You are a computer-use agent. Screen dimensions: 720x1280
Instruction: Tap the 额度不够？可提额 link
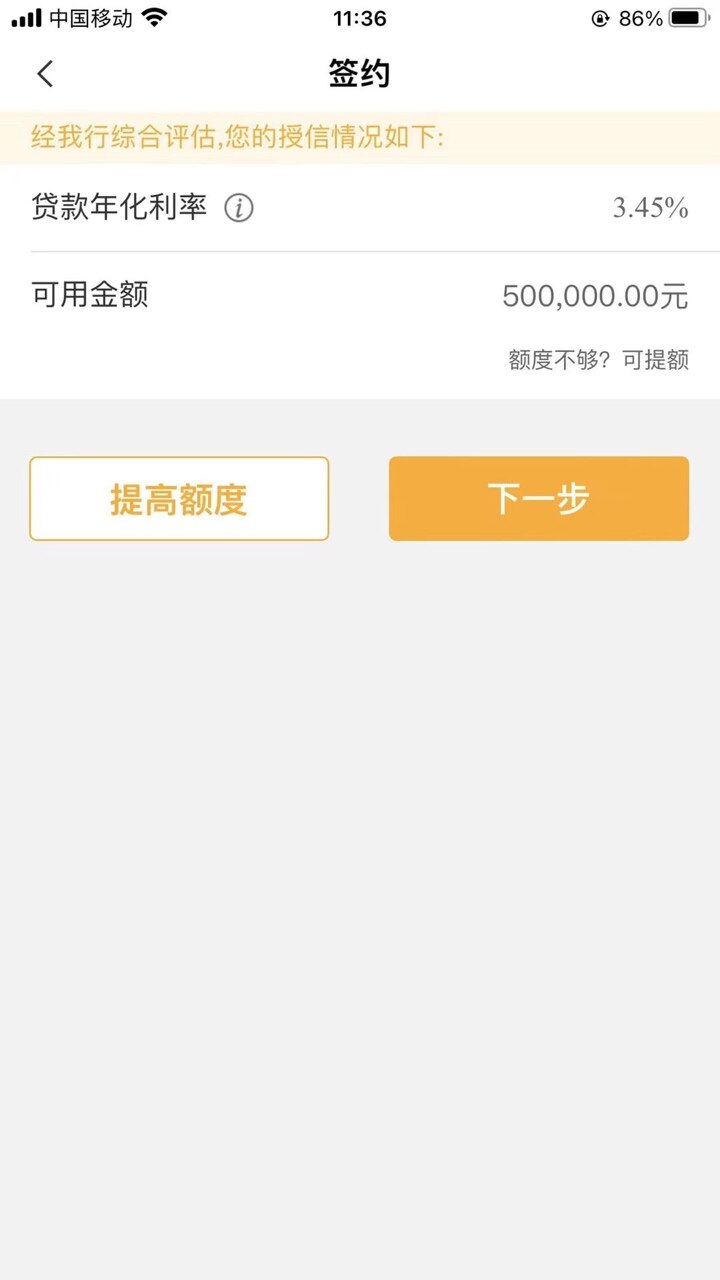pos(598,360)
